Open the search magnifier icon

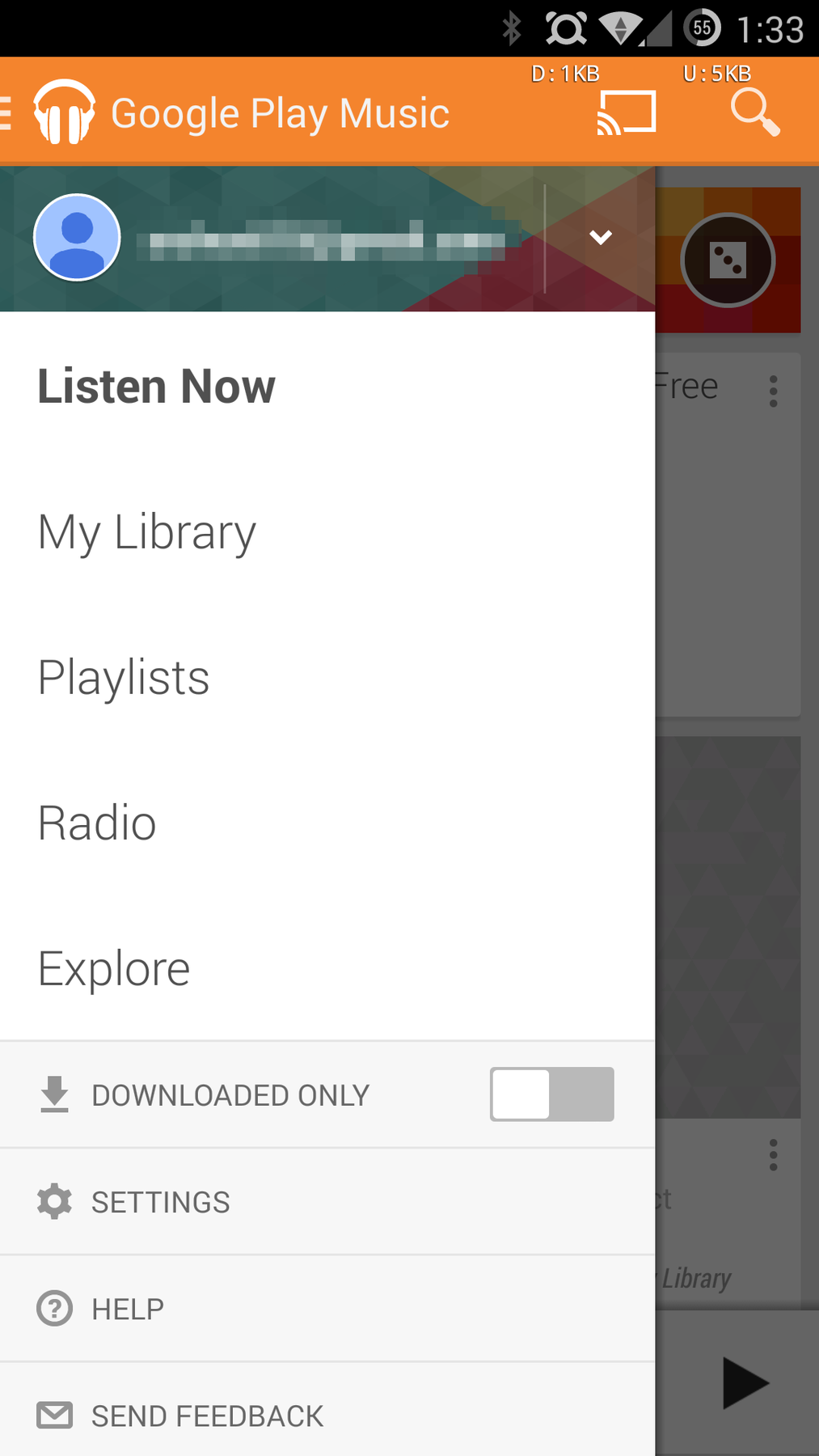tap(755, 112)
